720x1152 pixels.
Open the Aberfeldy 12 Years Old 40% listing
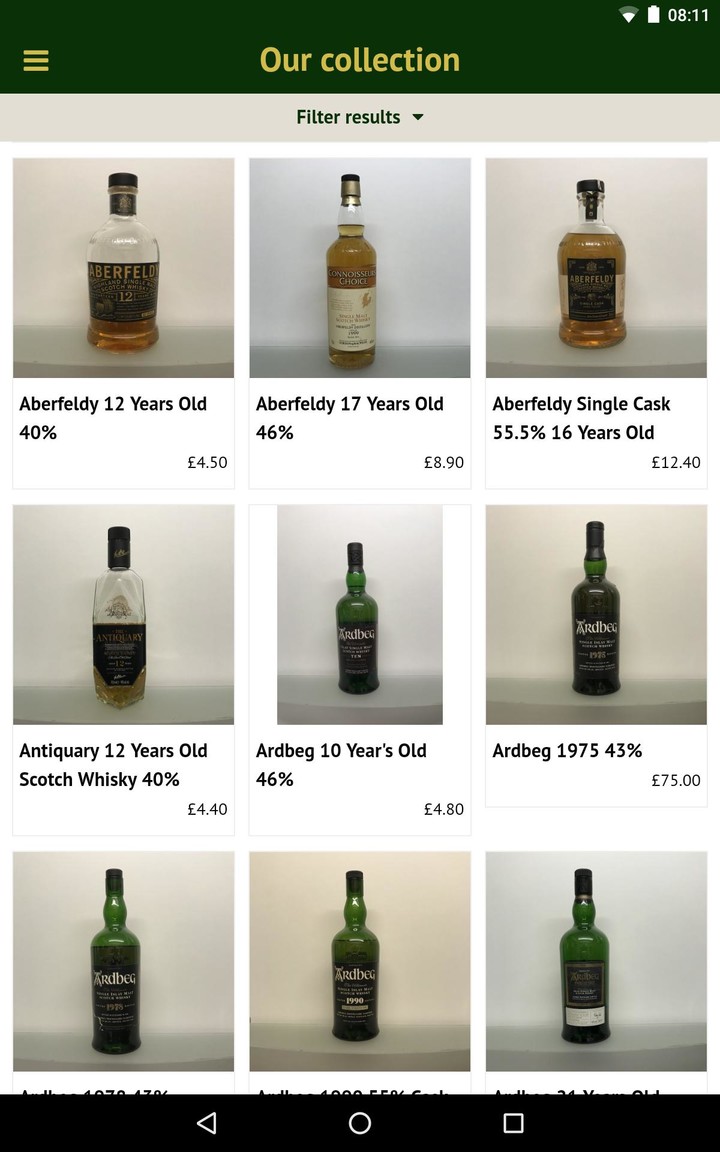pyautogui.click(x=123, y=320)
